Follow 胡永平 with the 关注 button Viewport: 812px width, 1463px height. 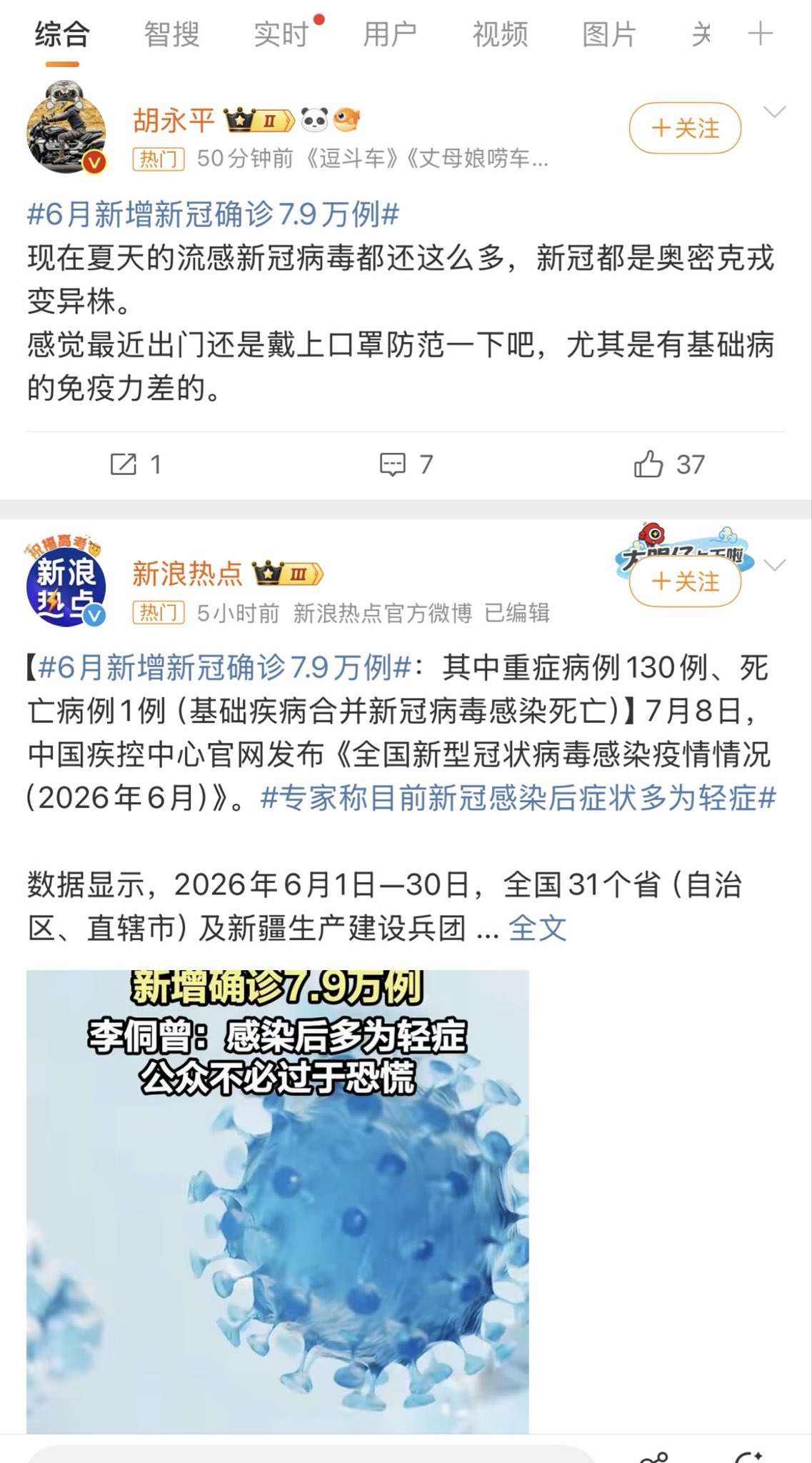coord(685,129)
